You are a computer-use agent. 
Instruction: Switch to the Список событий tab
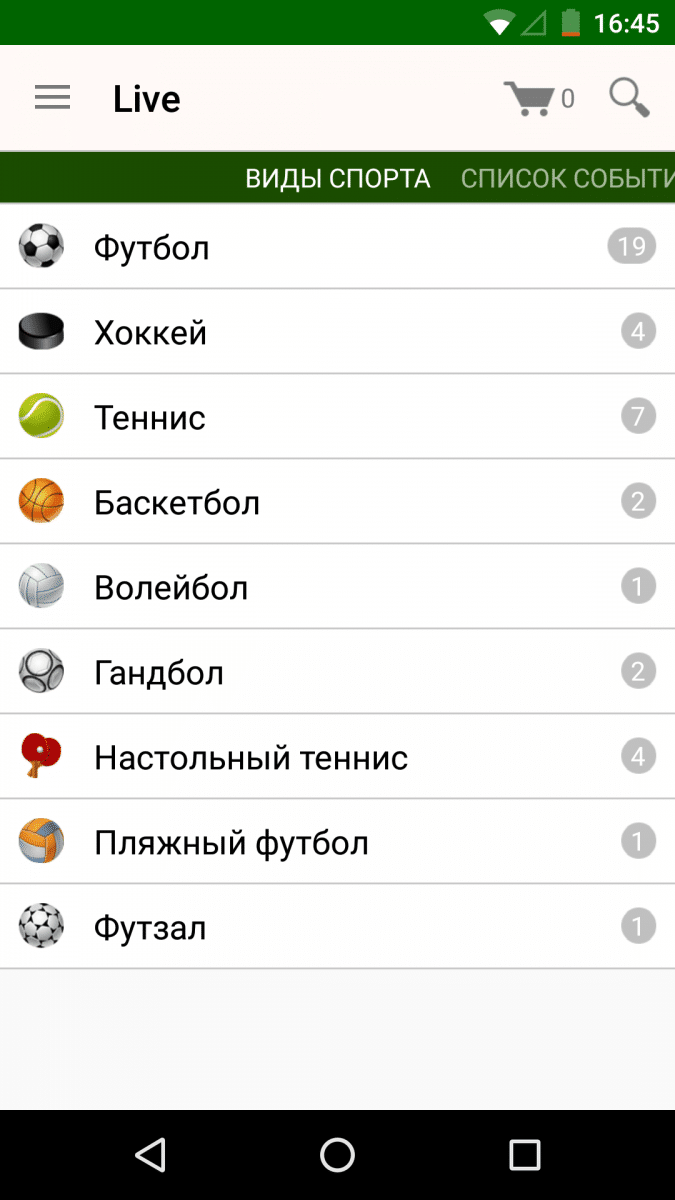point(567,179)
